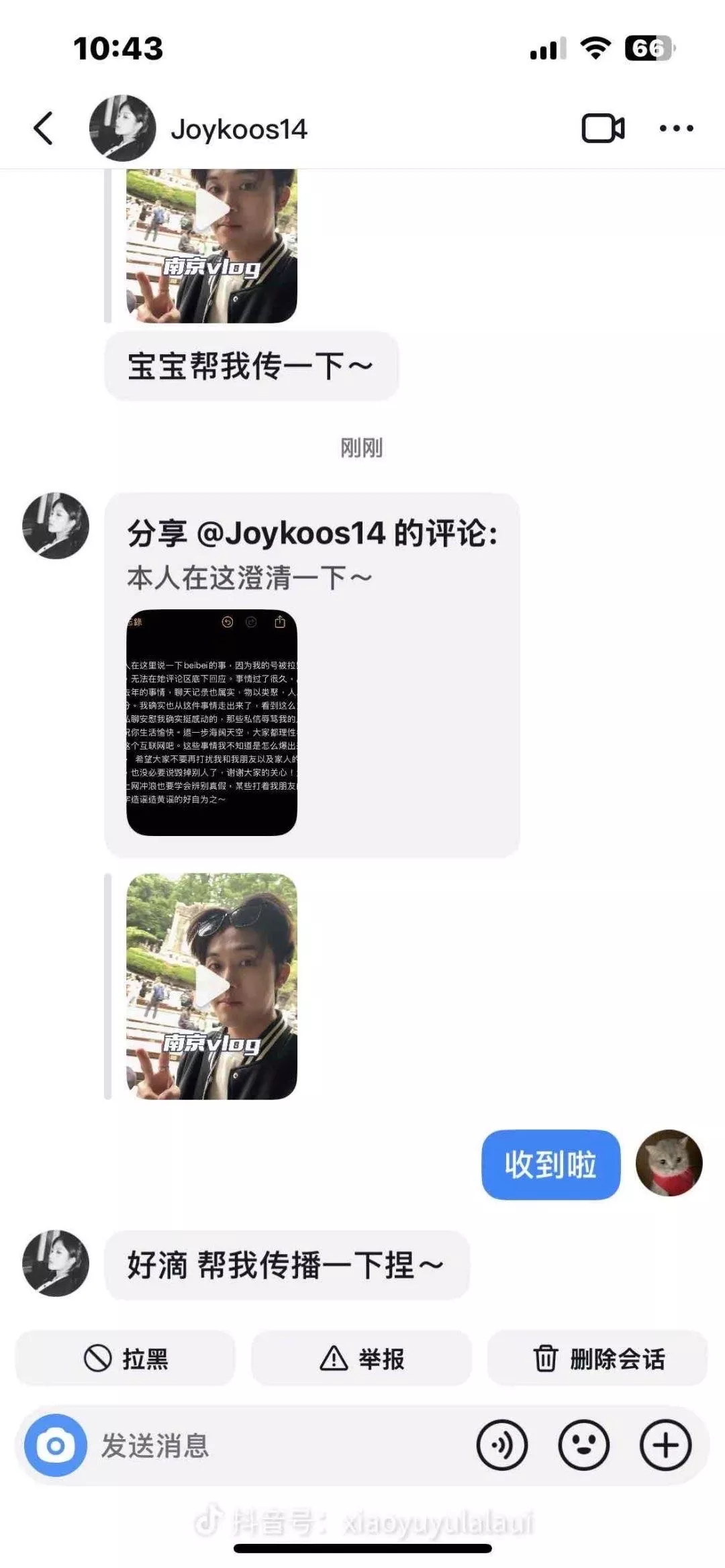Tap the sender avatar beside 好滴 帮我传播一下捏

point(56,1263)
